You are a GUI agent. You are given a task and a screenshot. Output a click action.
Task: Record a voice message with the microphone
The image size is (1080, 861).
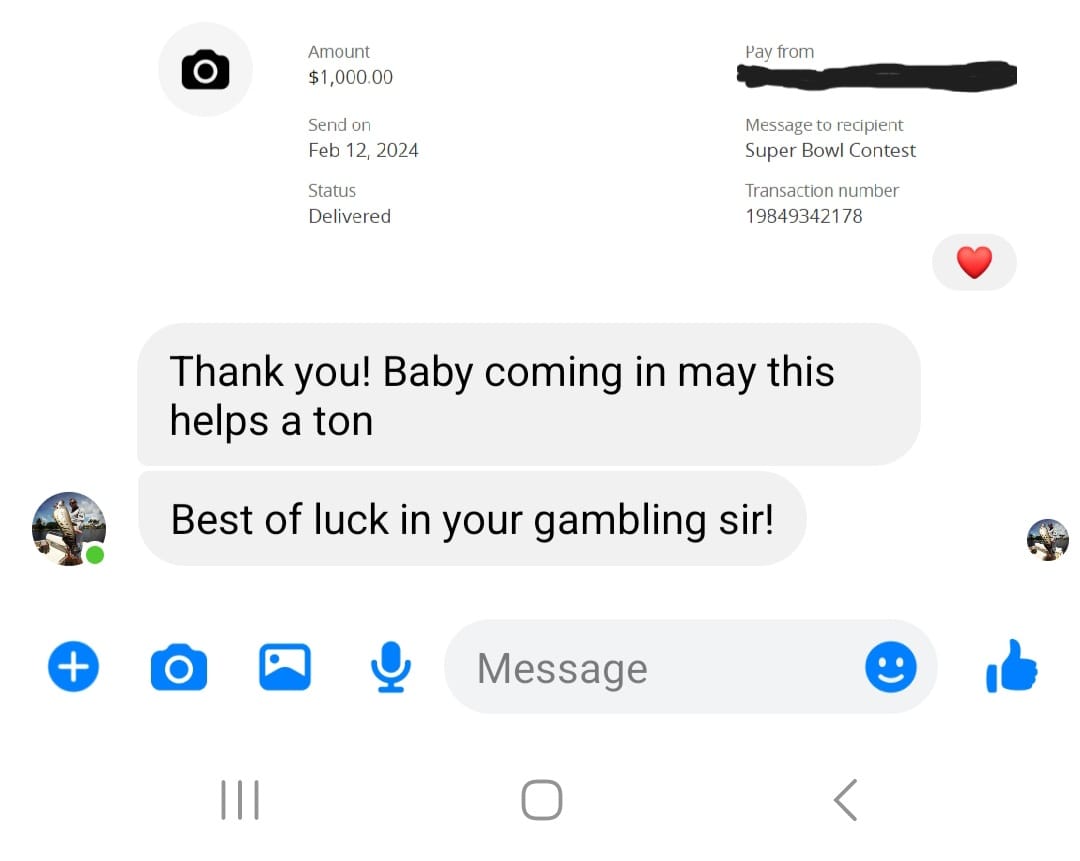pos(390,667)
